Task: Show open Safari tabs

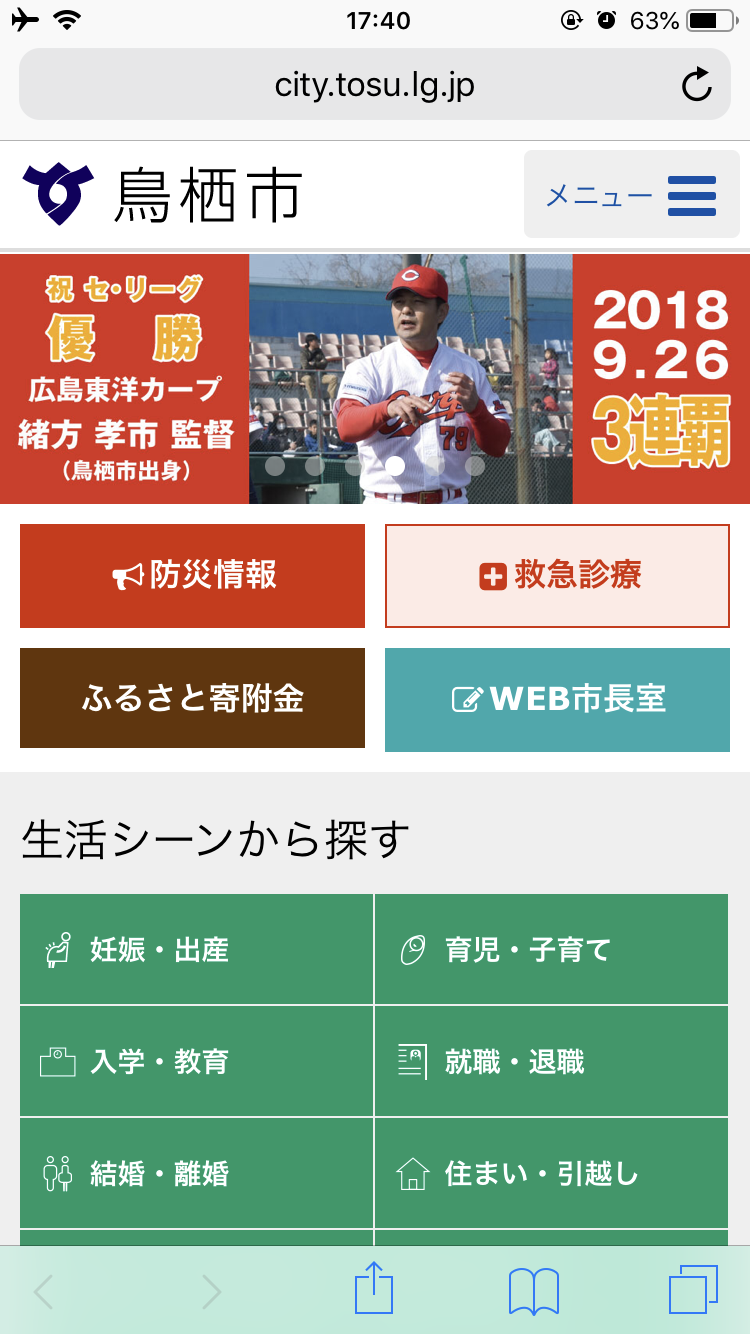Action: coord(693,1291)
